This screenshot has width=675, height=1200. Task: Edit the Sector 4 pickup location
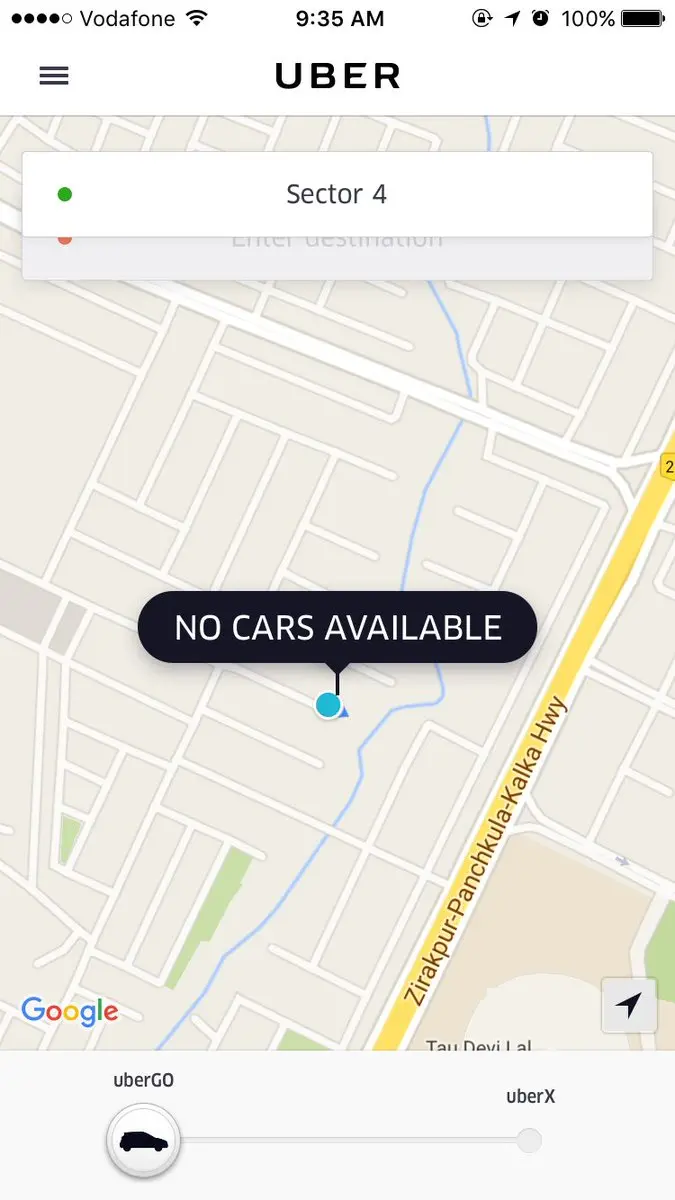337,194
